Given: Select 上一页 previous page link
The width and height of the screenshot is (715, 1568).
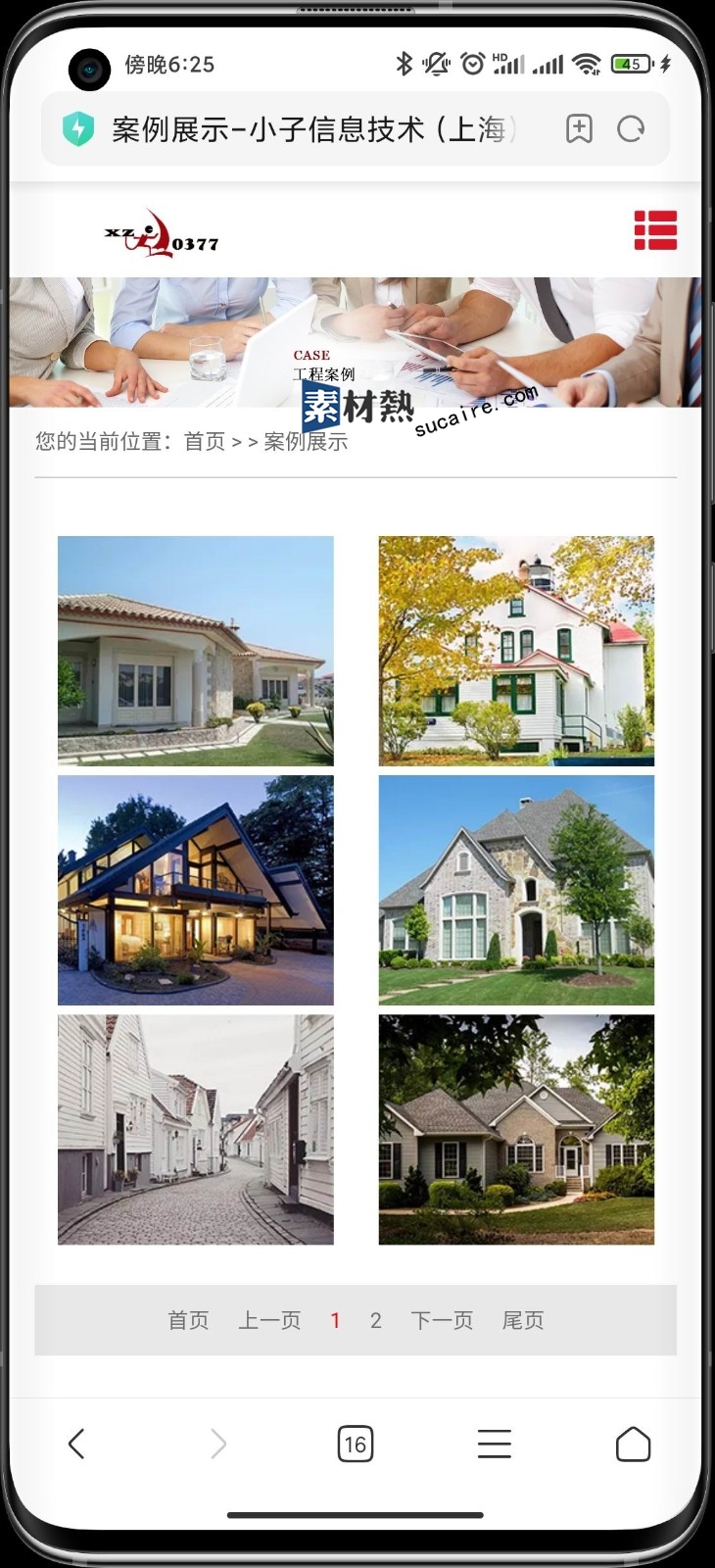Looking at the screenshot, I should coord(269,1320).
